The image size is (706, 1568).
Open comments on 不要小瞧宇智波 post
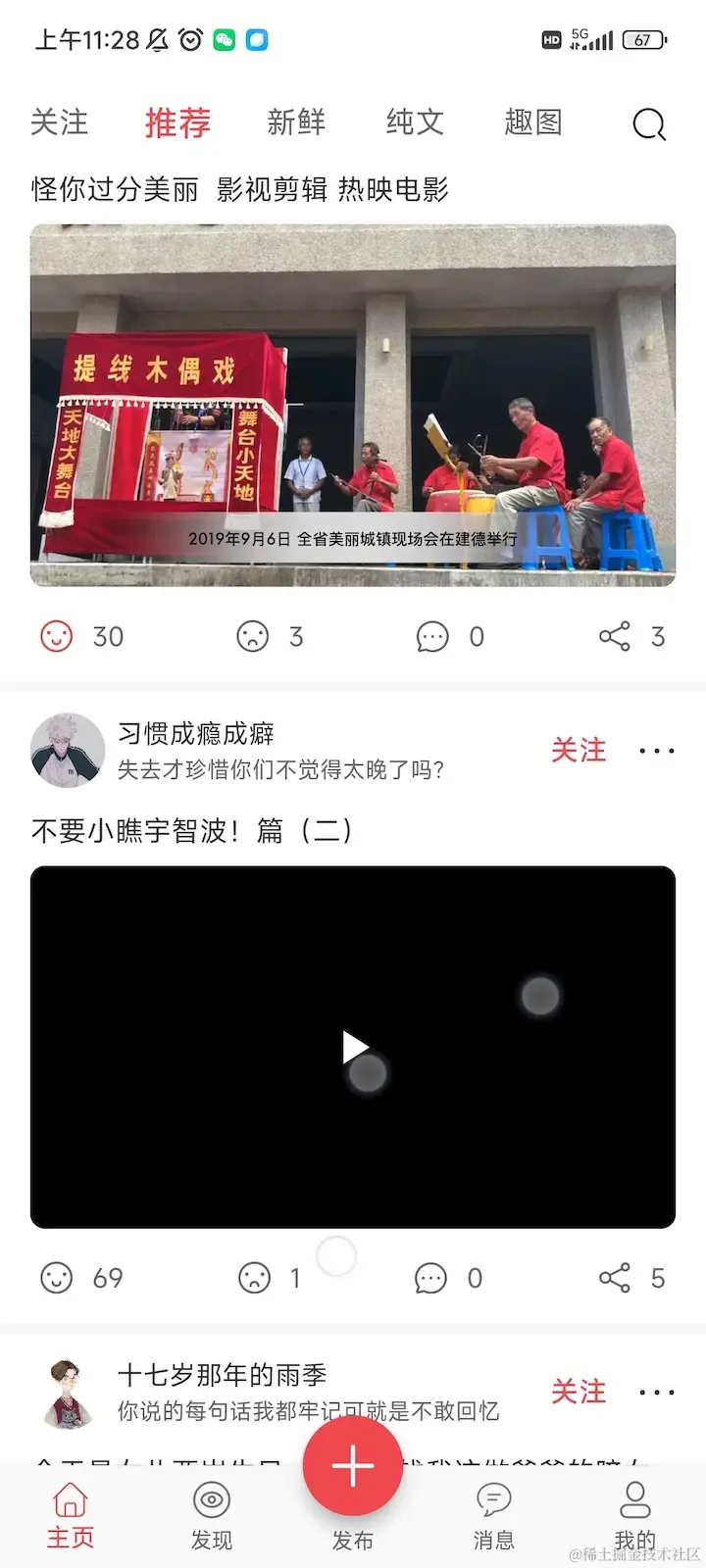(x=431, y=1278)
